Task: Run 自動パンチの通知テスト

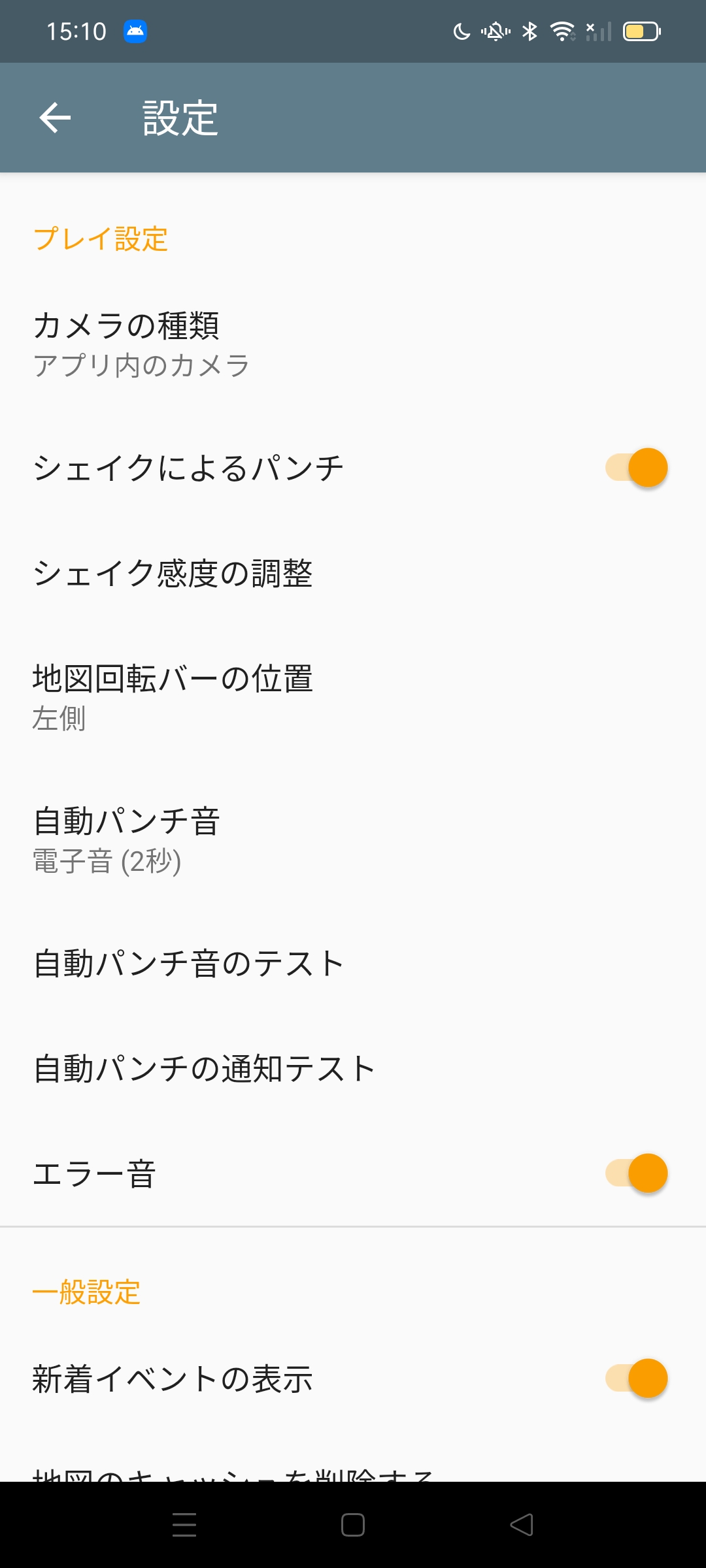Action: pyautogui.click(x=353, y=1069)
